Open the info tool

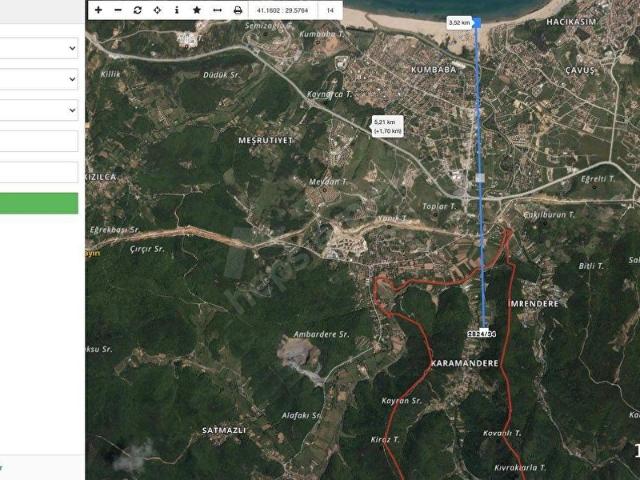pyautogui.click(x=177, y=10)
